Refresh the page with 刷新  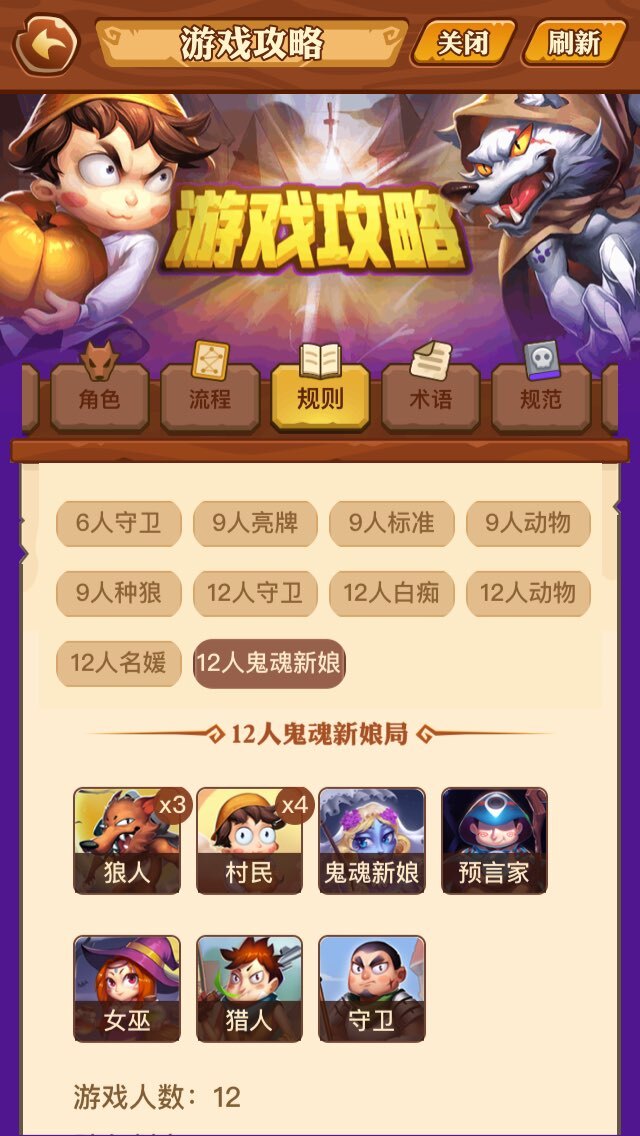pos(574,43)
